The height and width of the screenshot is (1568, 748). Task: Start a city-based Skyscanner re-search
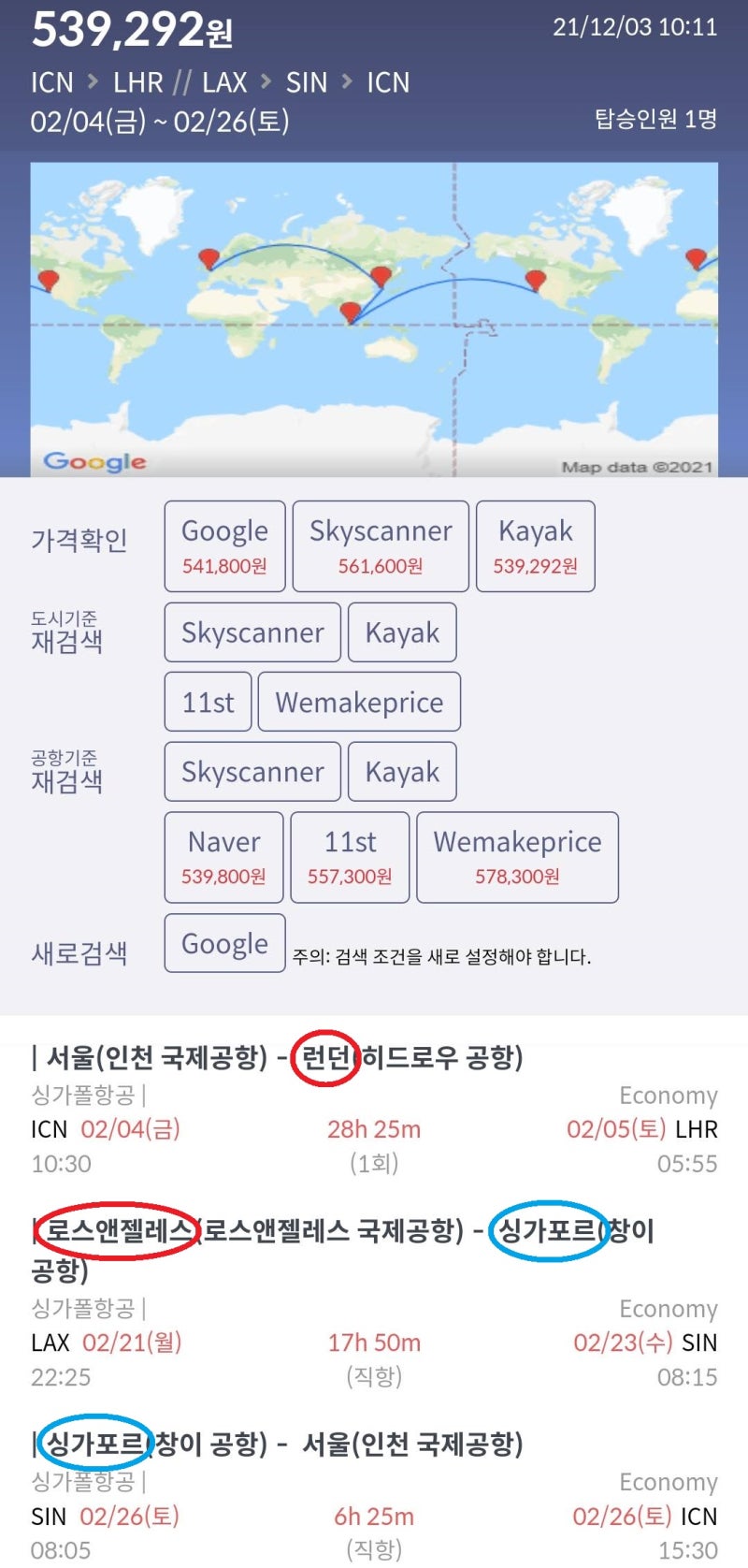tap(252, 632)
